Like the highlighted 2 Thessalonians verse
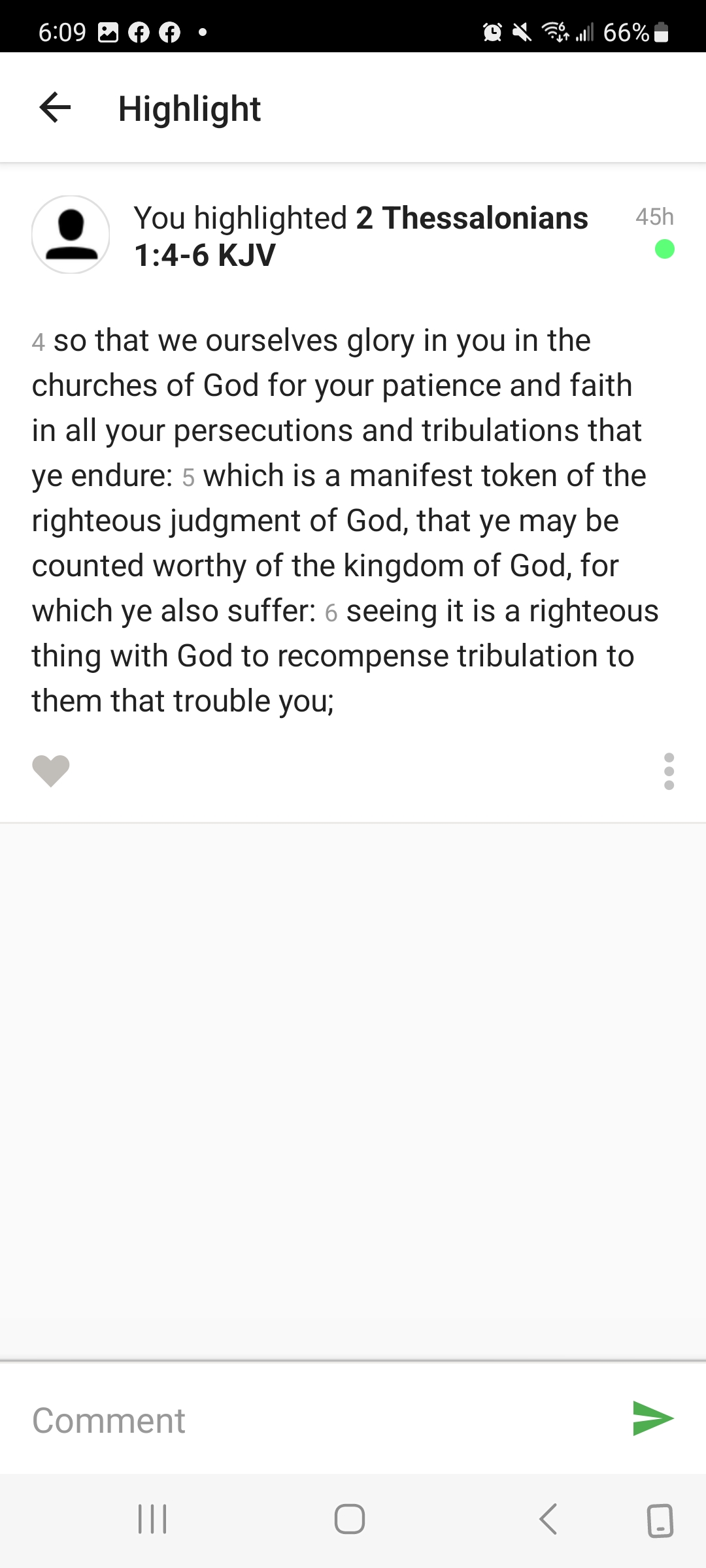706x1568 pixels. 51,770
